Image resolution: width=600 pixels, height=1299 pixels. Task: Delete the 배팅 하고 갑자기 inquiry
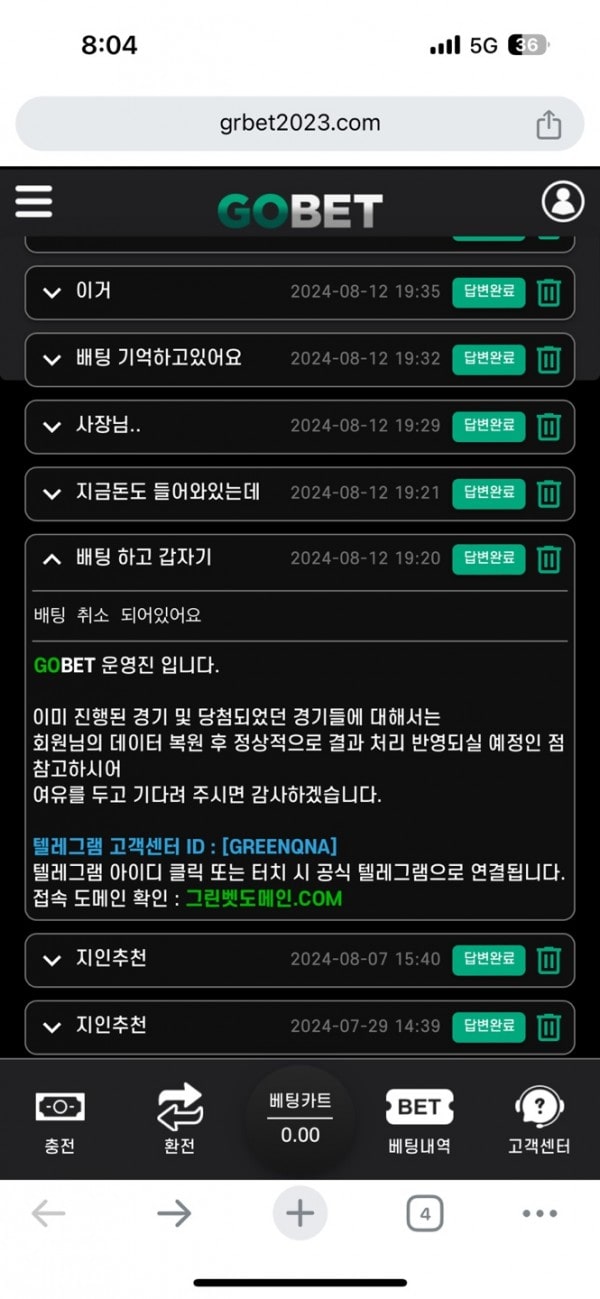(548, 559)
